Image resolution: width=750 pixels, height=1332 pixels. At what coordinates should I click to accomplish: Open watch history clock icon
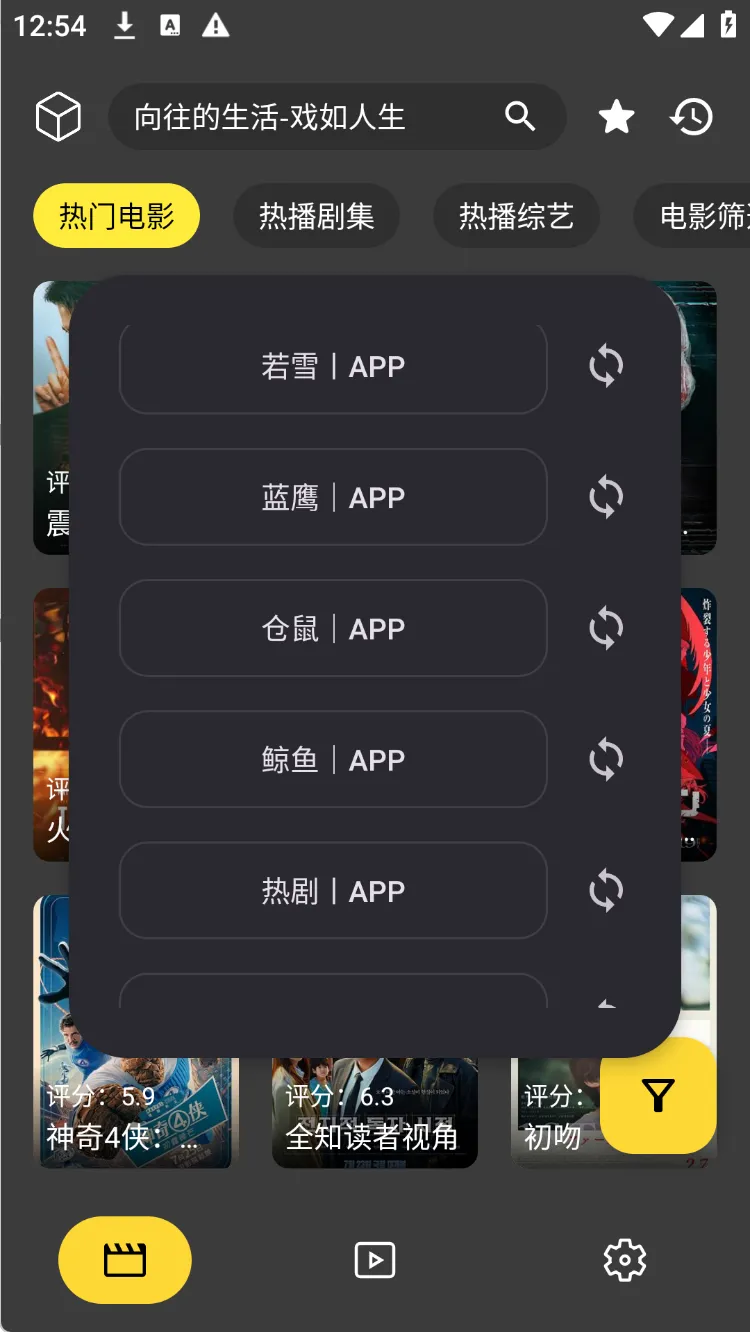click(692, 117)
